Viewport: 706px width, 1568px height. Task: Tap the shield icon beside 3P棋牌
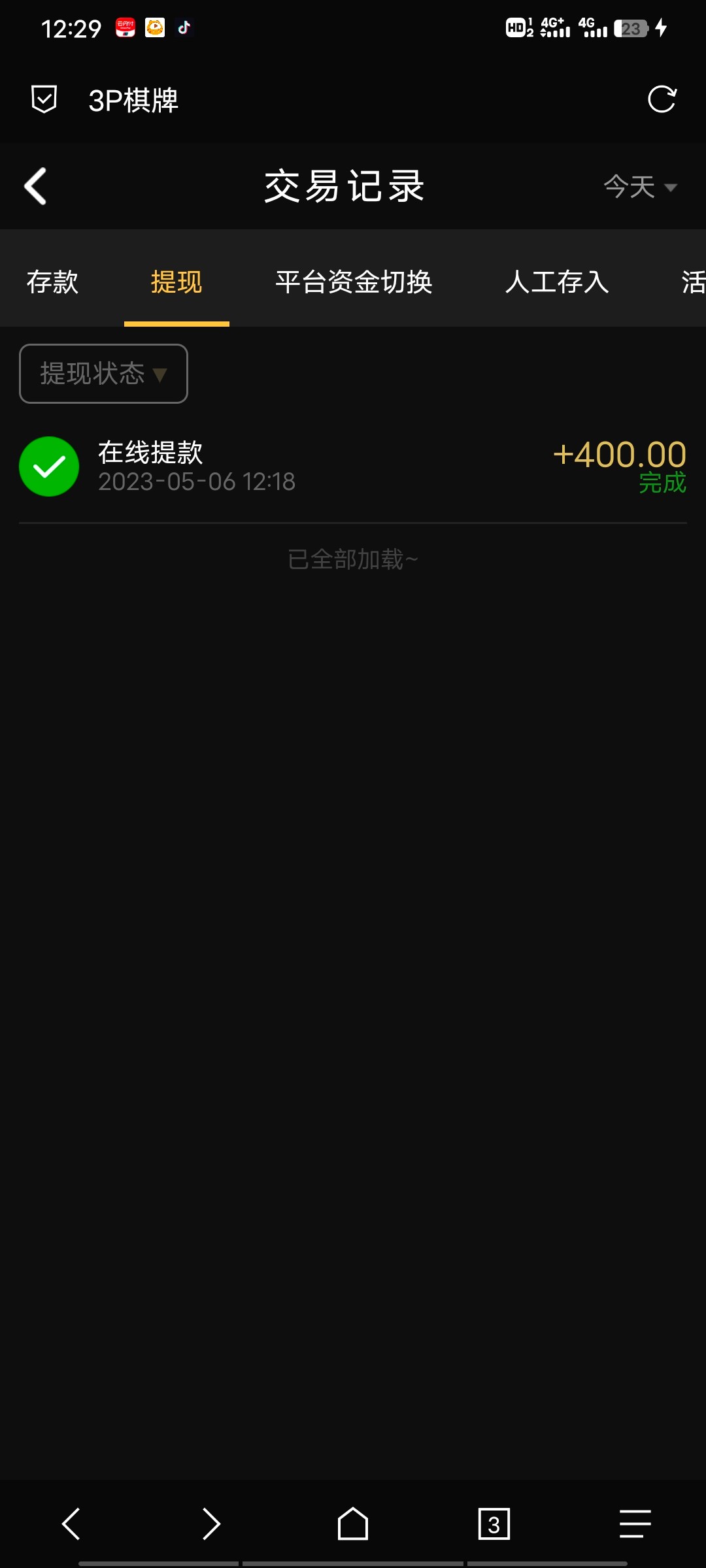pos(44,99)
